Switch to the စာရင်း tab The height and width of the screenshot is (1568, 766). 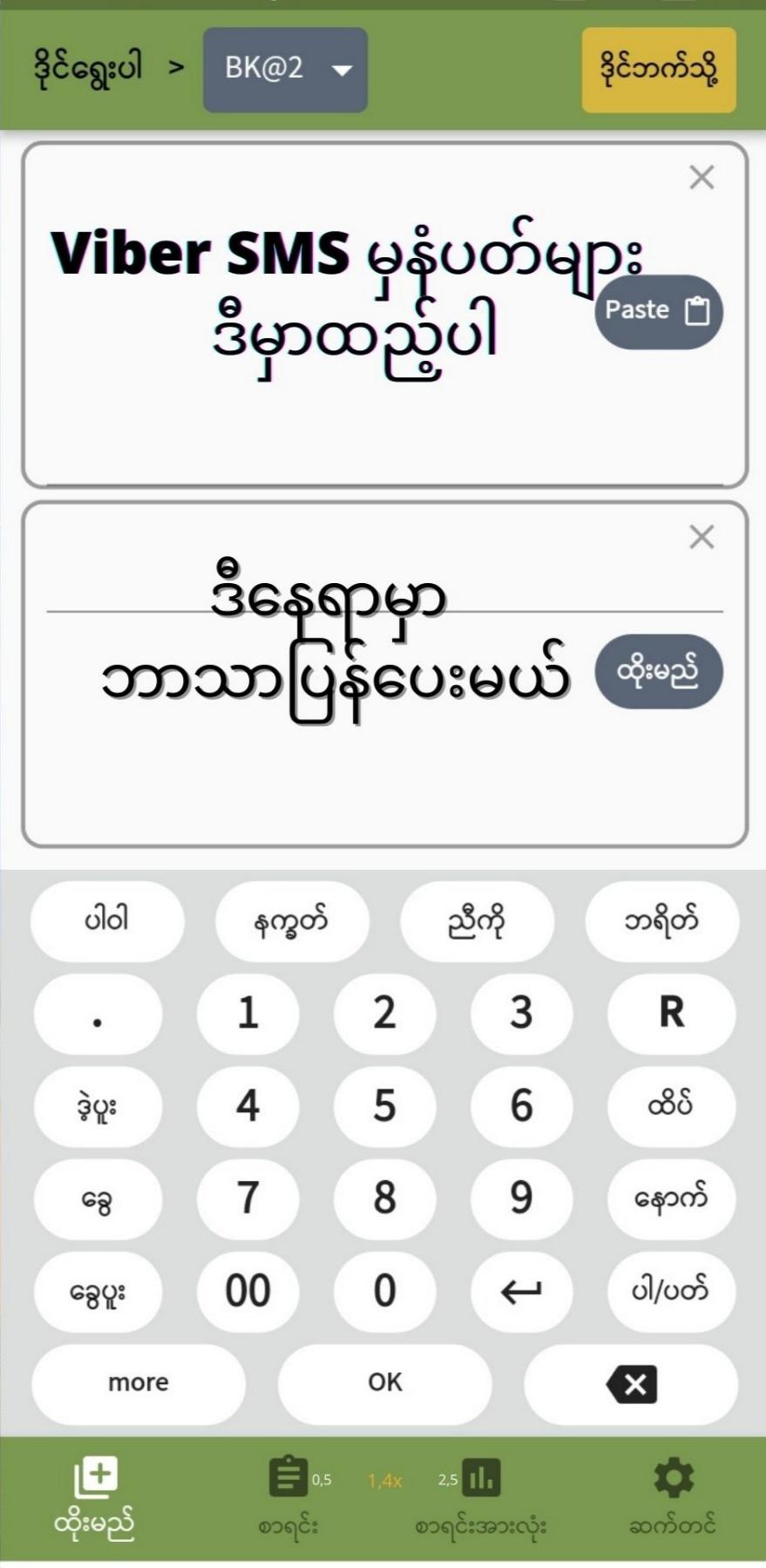coord(288,1497)
